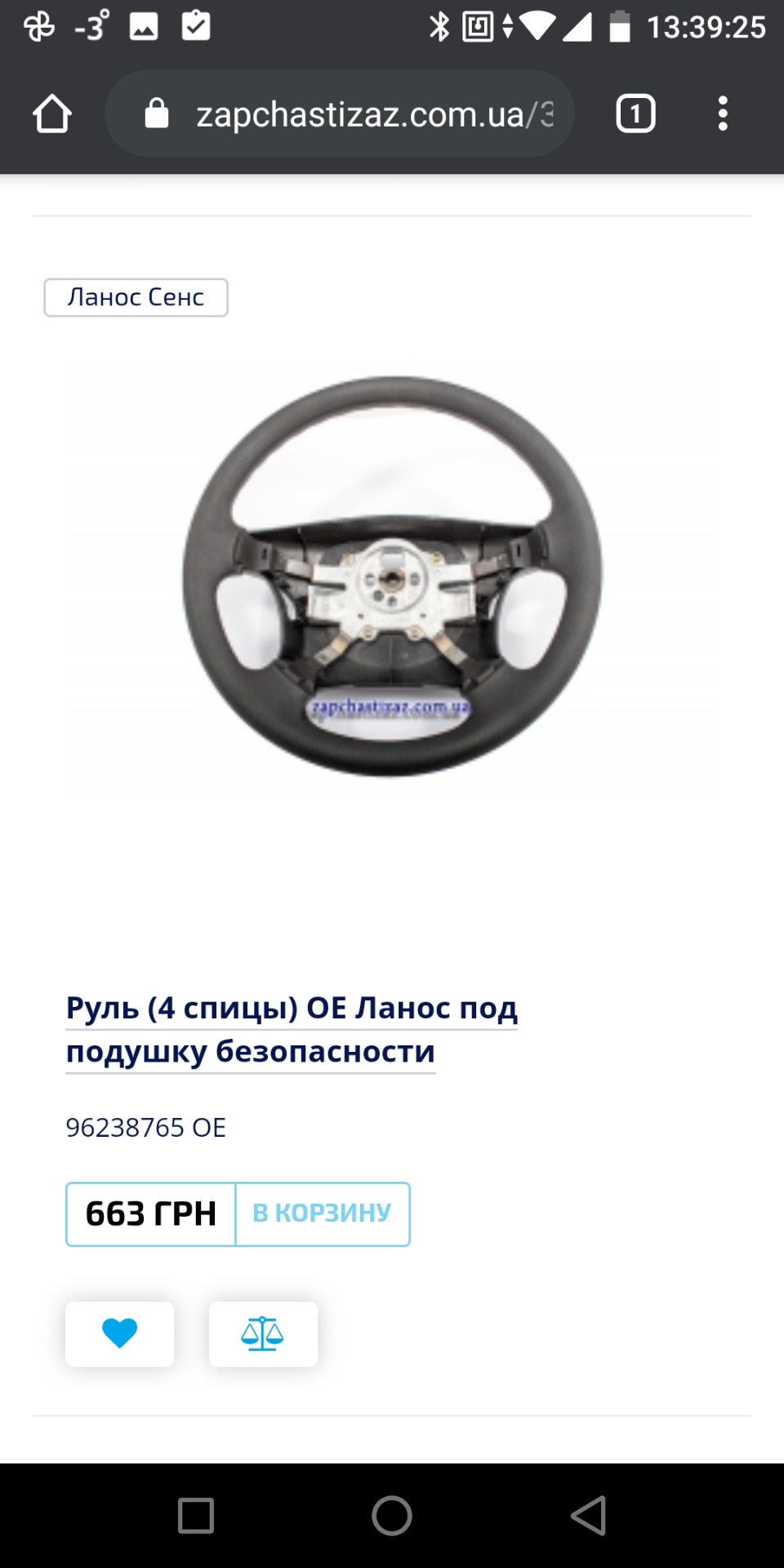
Task: Open product comparison via scales icon
Action: (263, 1334)
